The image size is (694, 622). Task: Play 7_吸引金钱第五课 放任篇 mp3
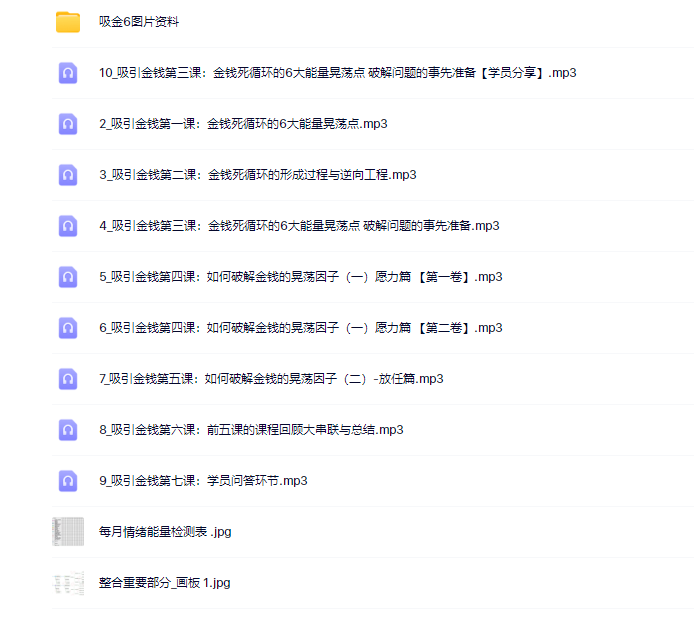pyautogui.click(x=271, y=379)
